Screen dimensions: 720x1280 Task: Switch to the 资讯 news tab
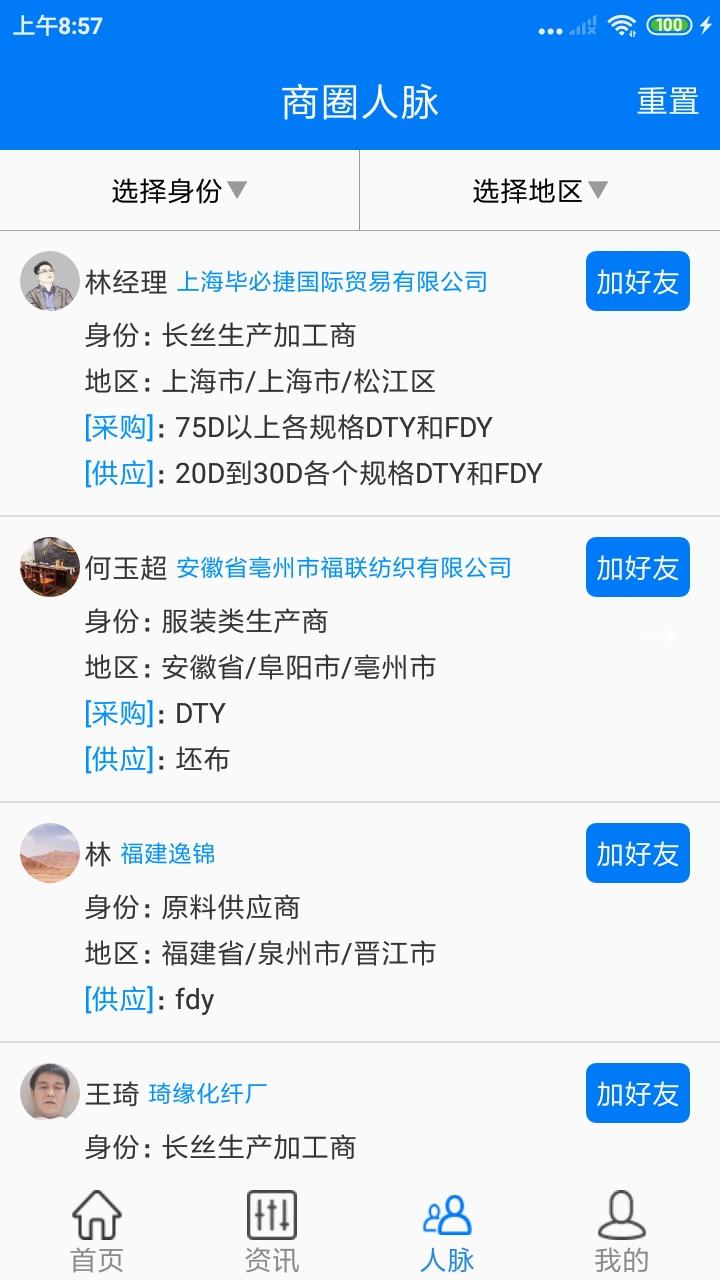coord(272,1231)
